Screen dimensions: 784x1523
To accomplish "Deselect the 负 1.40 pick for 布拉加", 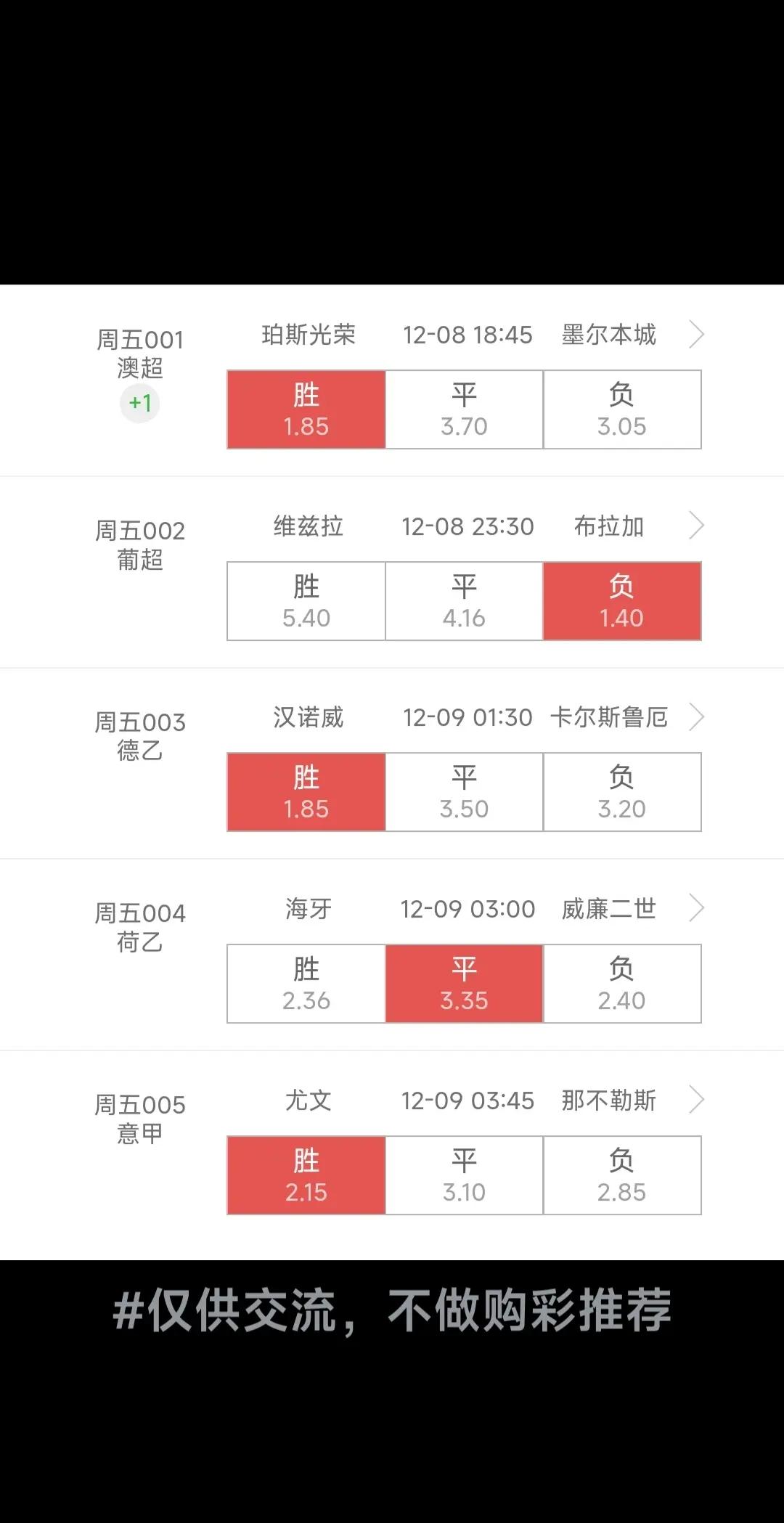I will (623, 600).
